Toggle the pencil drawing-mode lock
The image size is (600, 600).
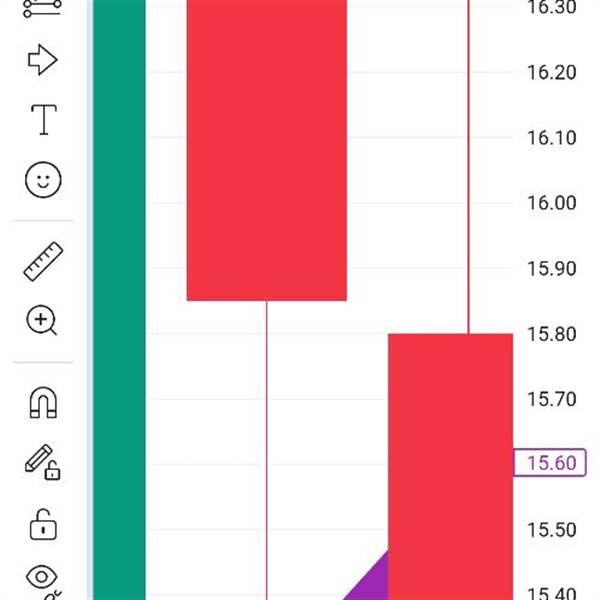click(43, 462)
